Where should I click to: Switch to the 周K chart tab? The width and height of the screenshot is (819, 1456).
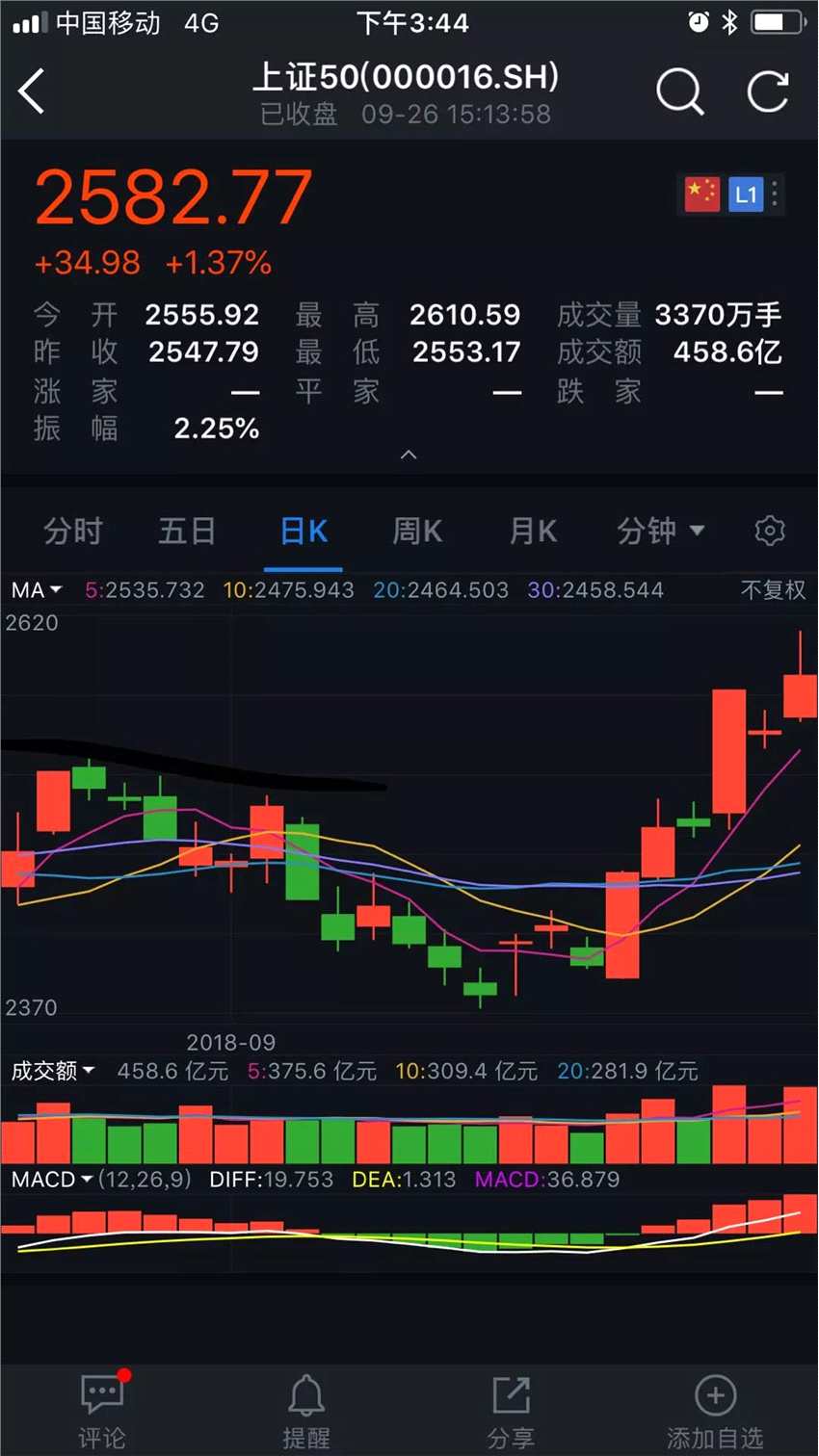pos(417,531)
